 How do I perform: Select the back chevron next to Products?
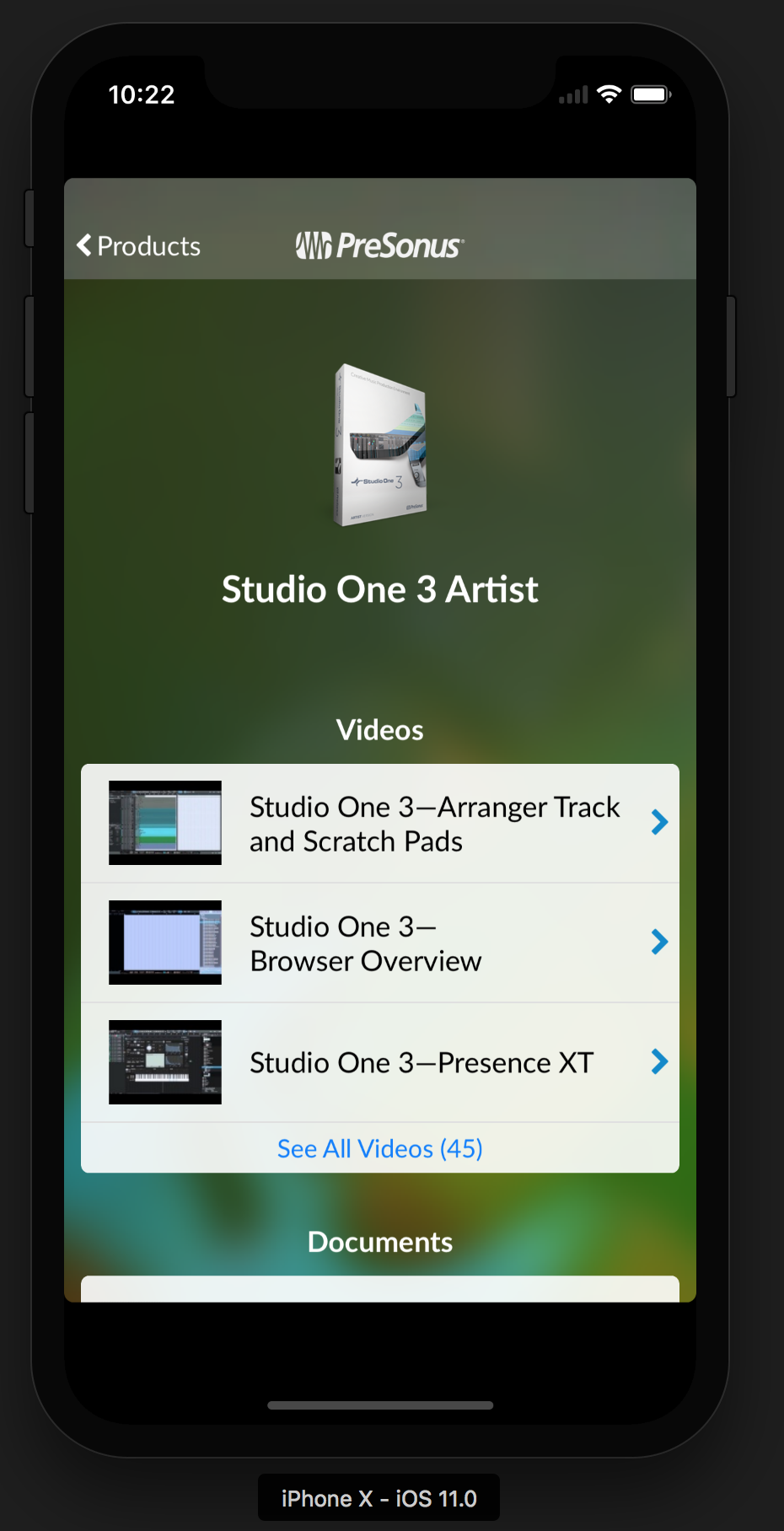pyautogui.click(x=84, y=245)
